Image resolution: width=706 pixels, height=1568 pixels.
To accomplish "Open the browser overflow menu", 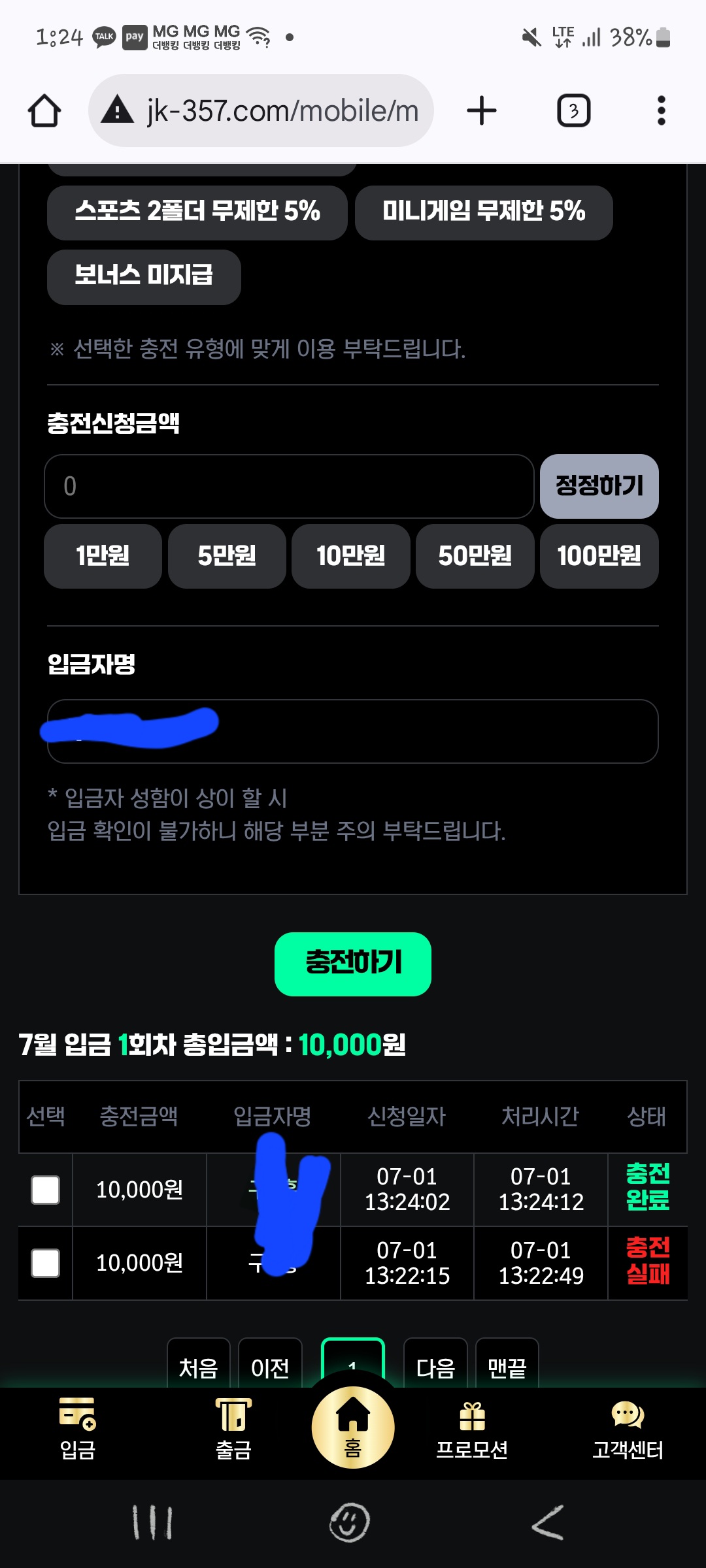I will point(661,111).
